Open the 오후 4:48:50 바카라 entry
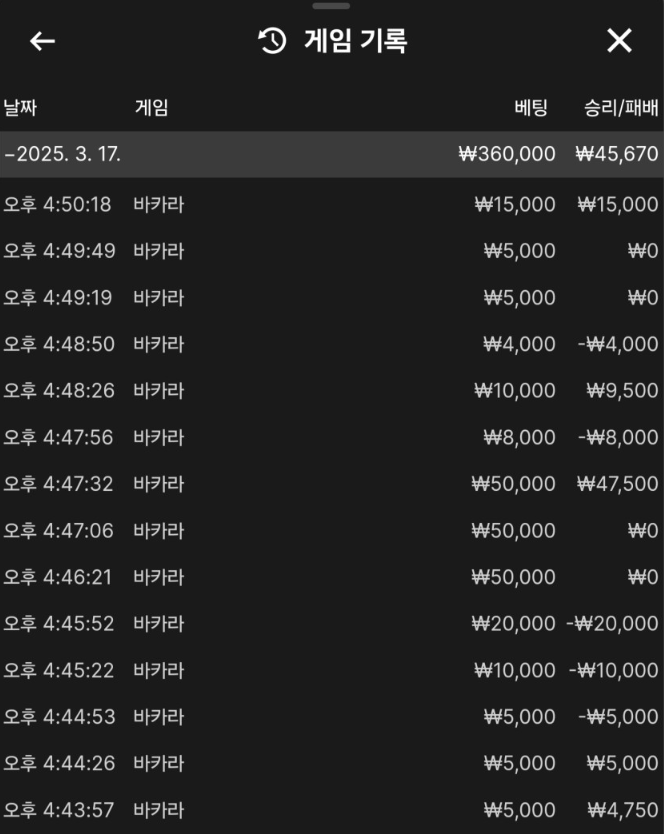Screen dimensions: 664x834 (x=331, y=344)
